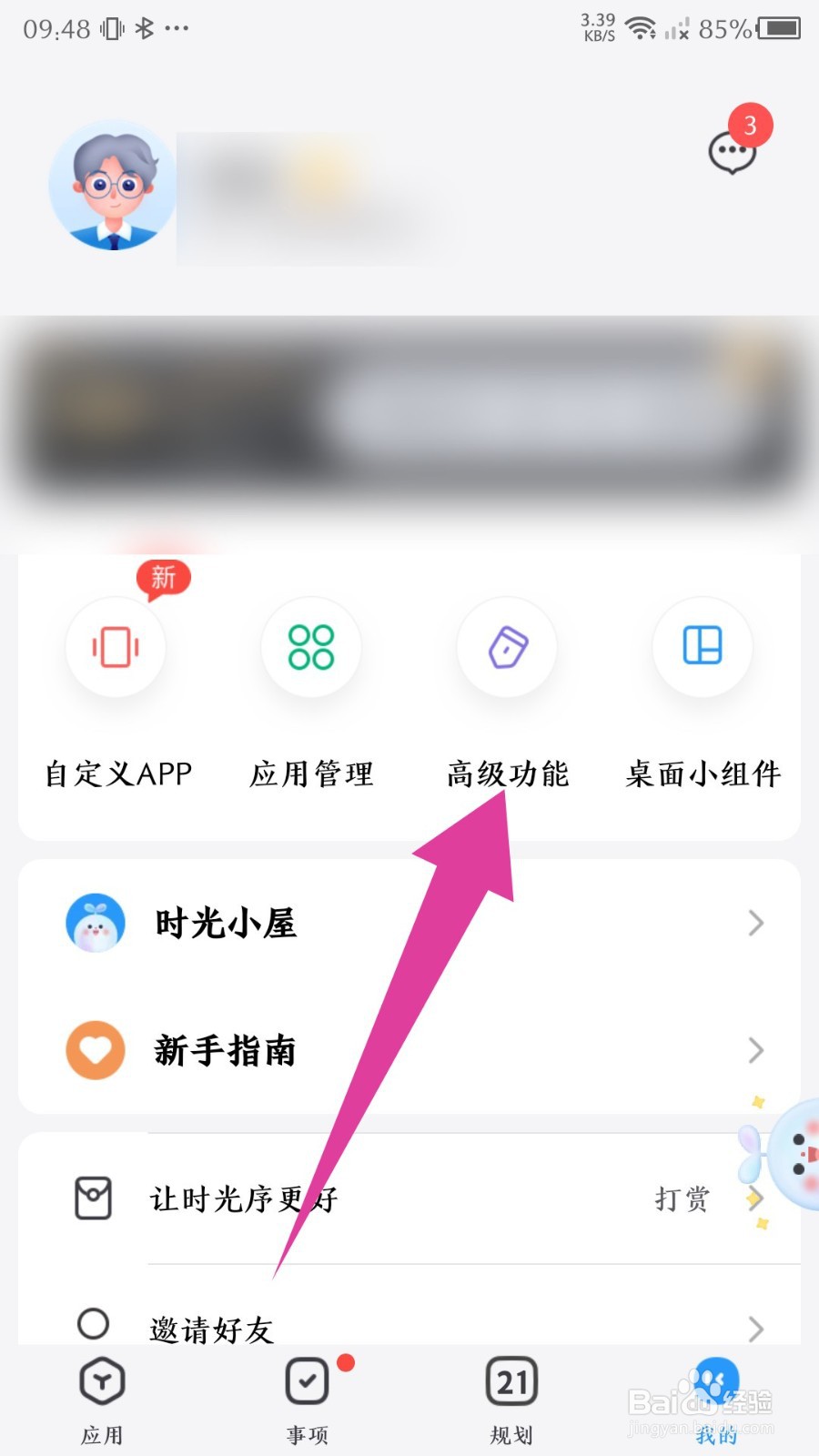Expand the 新手指南 row chevron
This screenshot has width=819, height=1456.
point(756,1051)
